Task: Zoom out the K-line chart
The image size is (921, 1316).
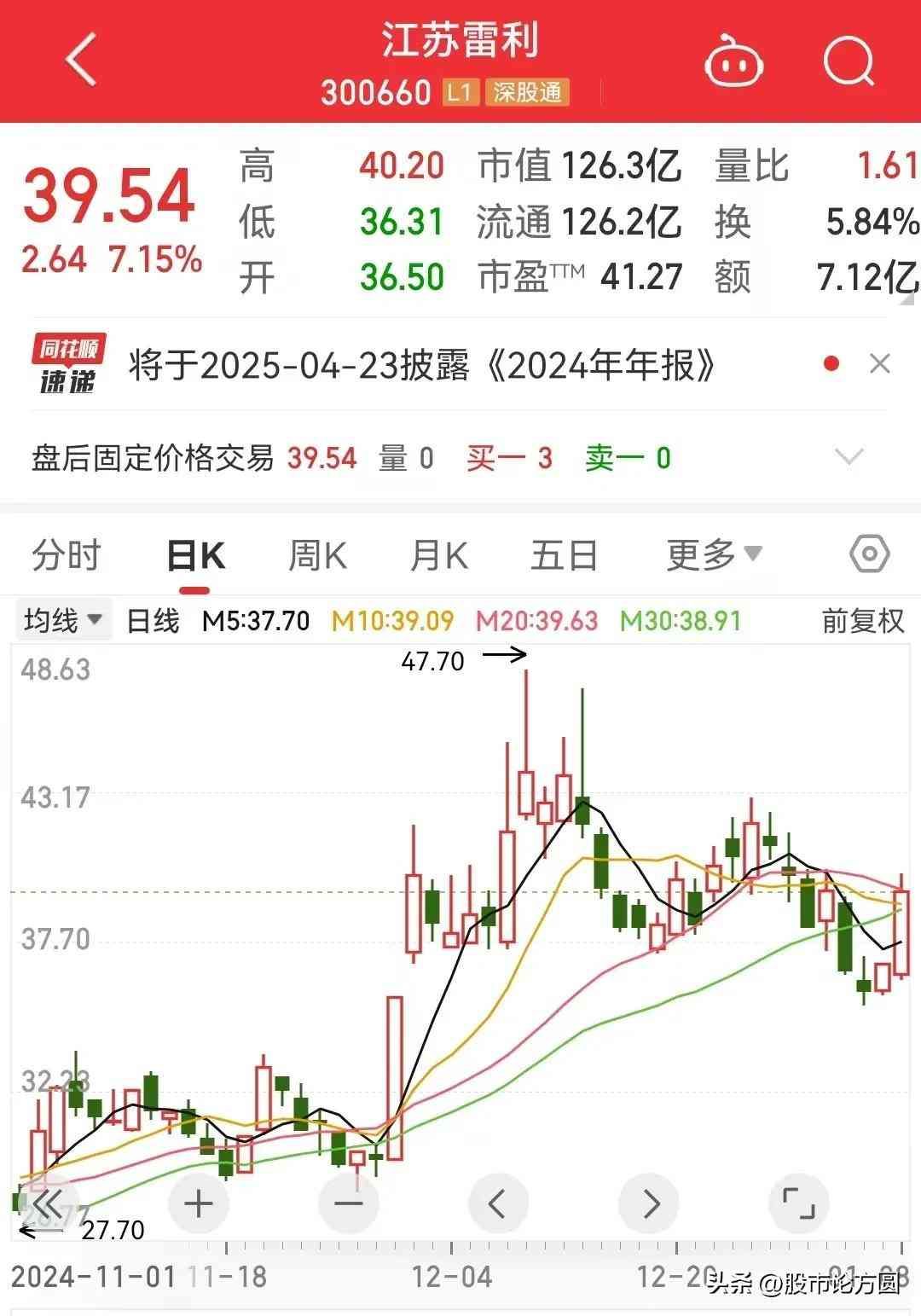Action: point(349,1204)
